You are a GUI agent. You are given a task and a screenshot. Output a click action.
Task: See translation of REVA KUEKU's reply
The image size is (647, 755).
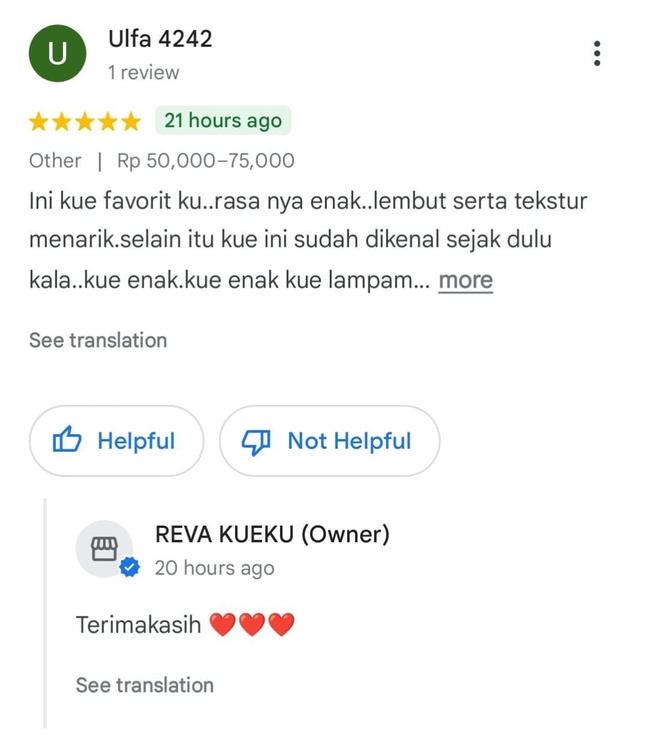[x=145, y=685]
